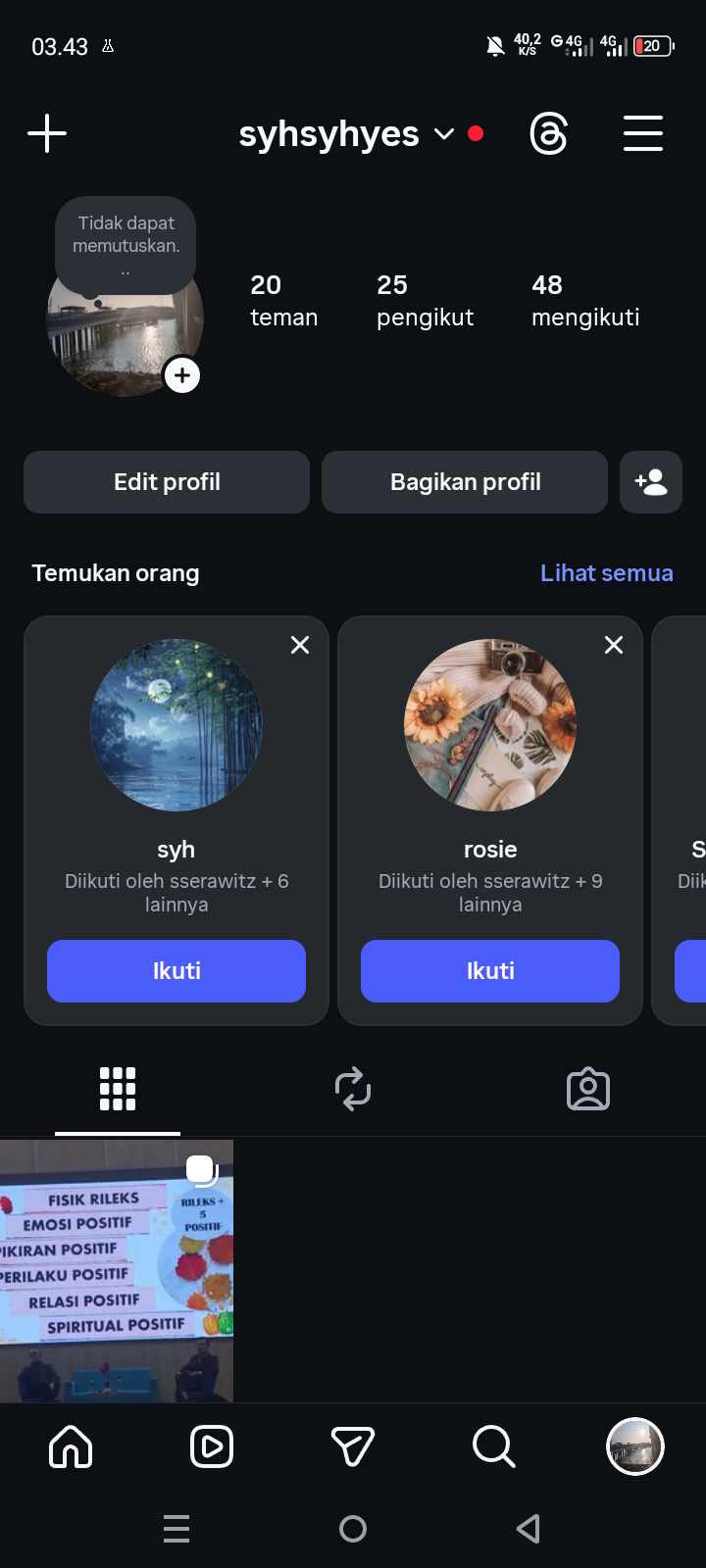Tap Bagikan profil button
Image resolution: width=706 pixels, height=1568 pixels.
coord(465,482)
